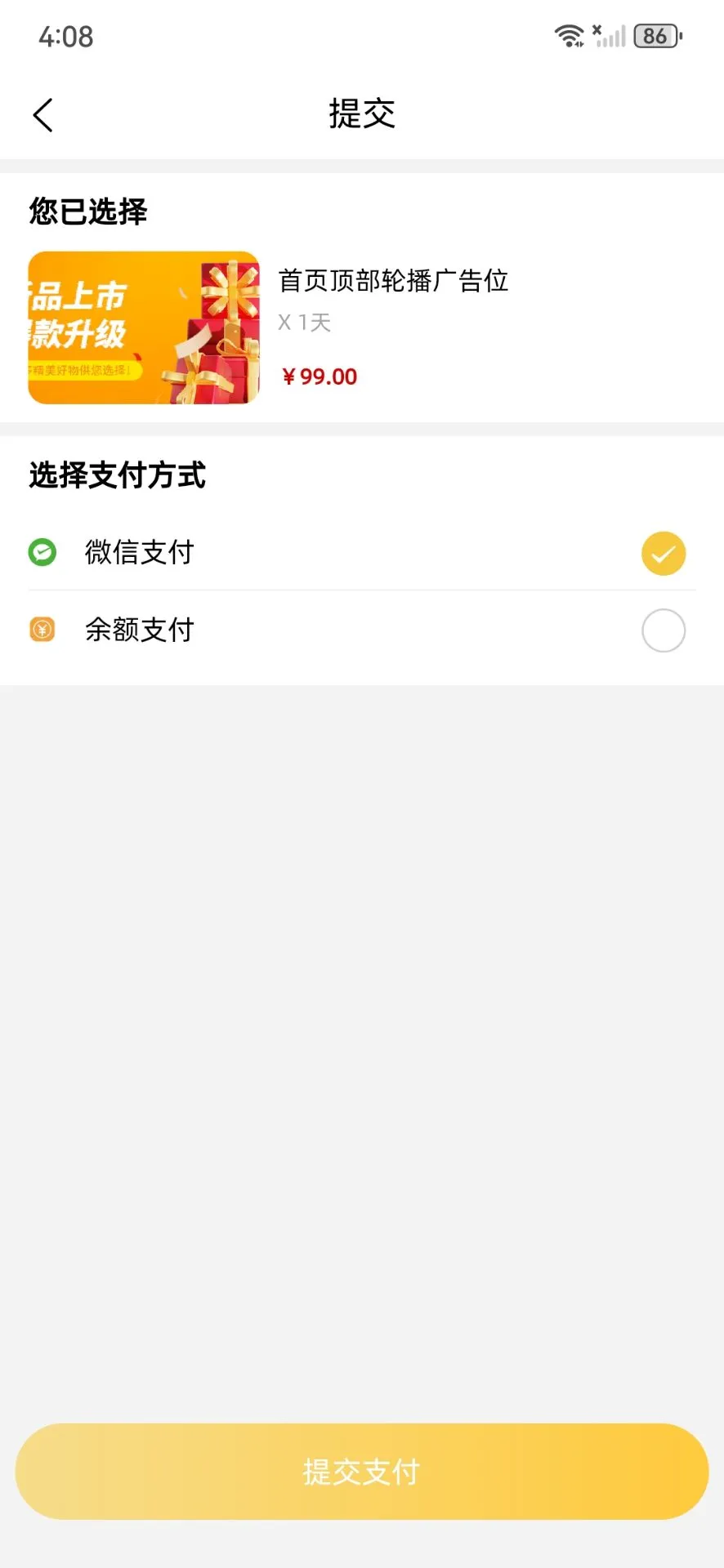Tap the 提交支付 button
The image size is (724, 1568).
click(x=362, y=1472)
